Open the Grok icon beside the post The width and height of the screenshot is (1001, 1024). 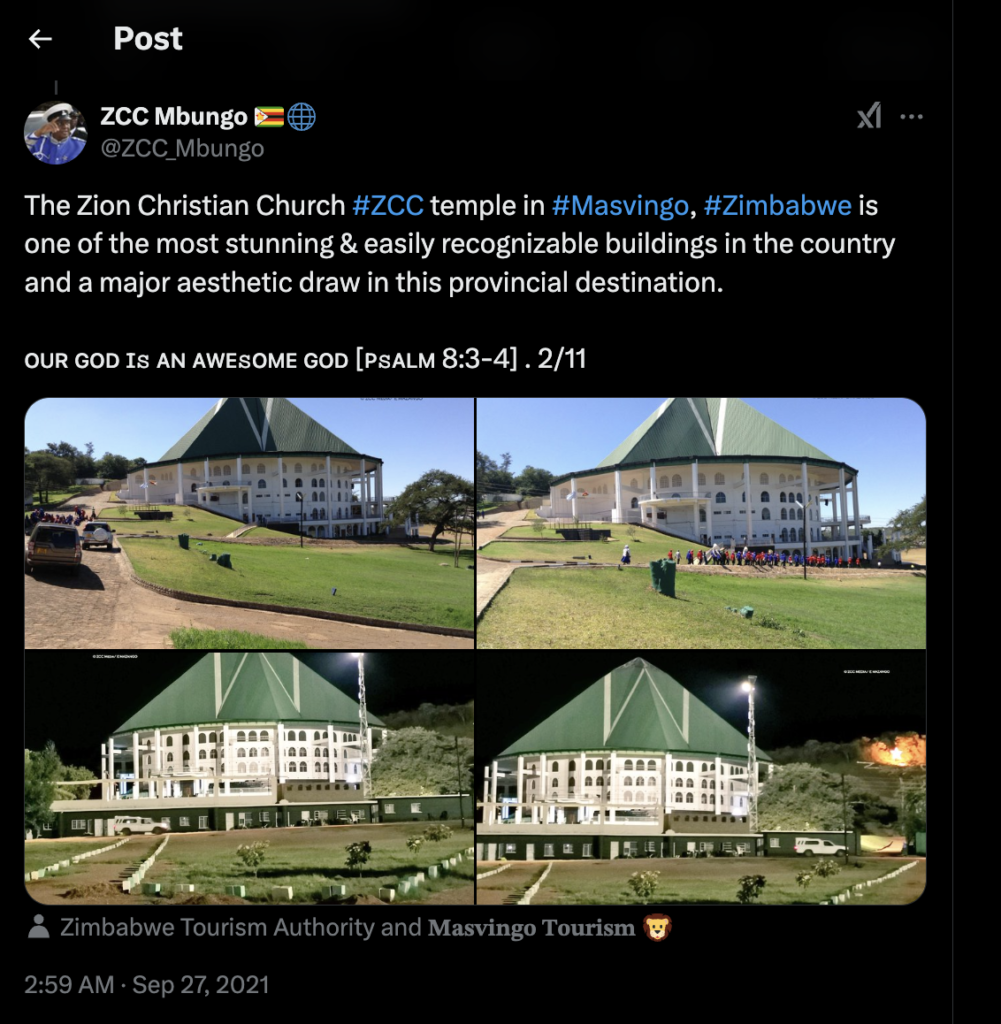point(869,117)
